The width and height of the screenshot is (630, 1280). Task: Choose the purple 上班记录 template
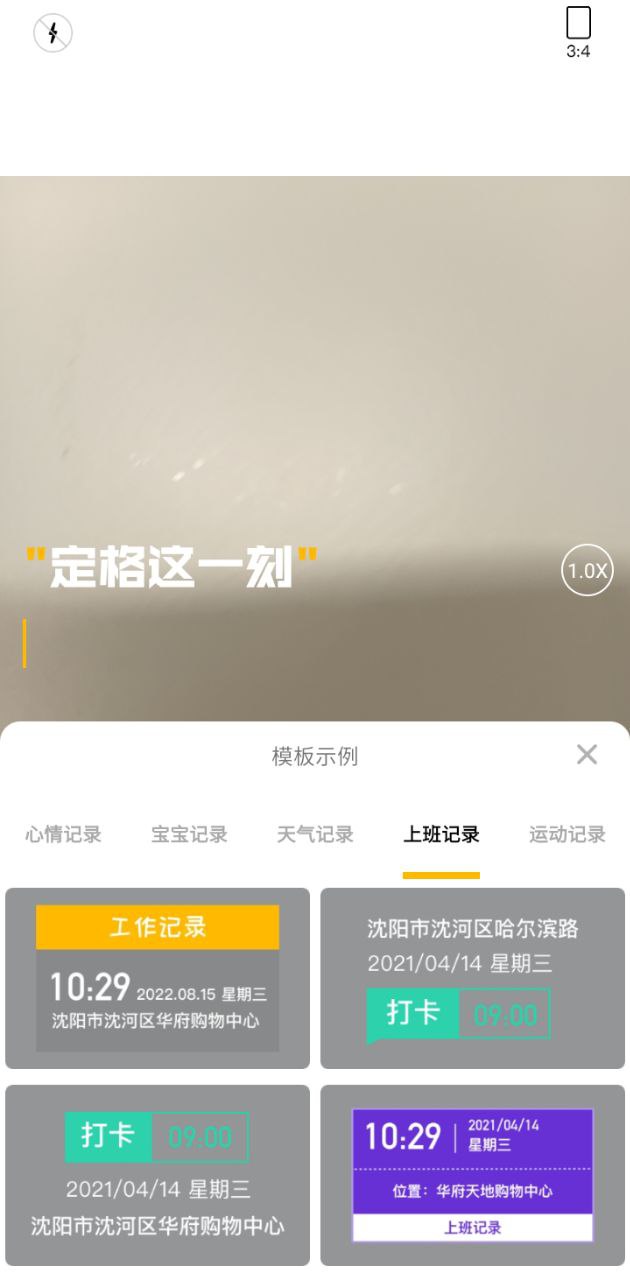pos(472,1175)
